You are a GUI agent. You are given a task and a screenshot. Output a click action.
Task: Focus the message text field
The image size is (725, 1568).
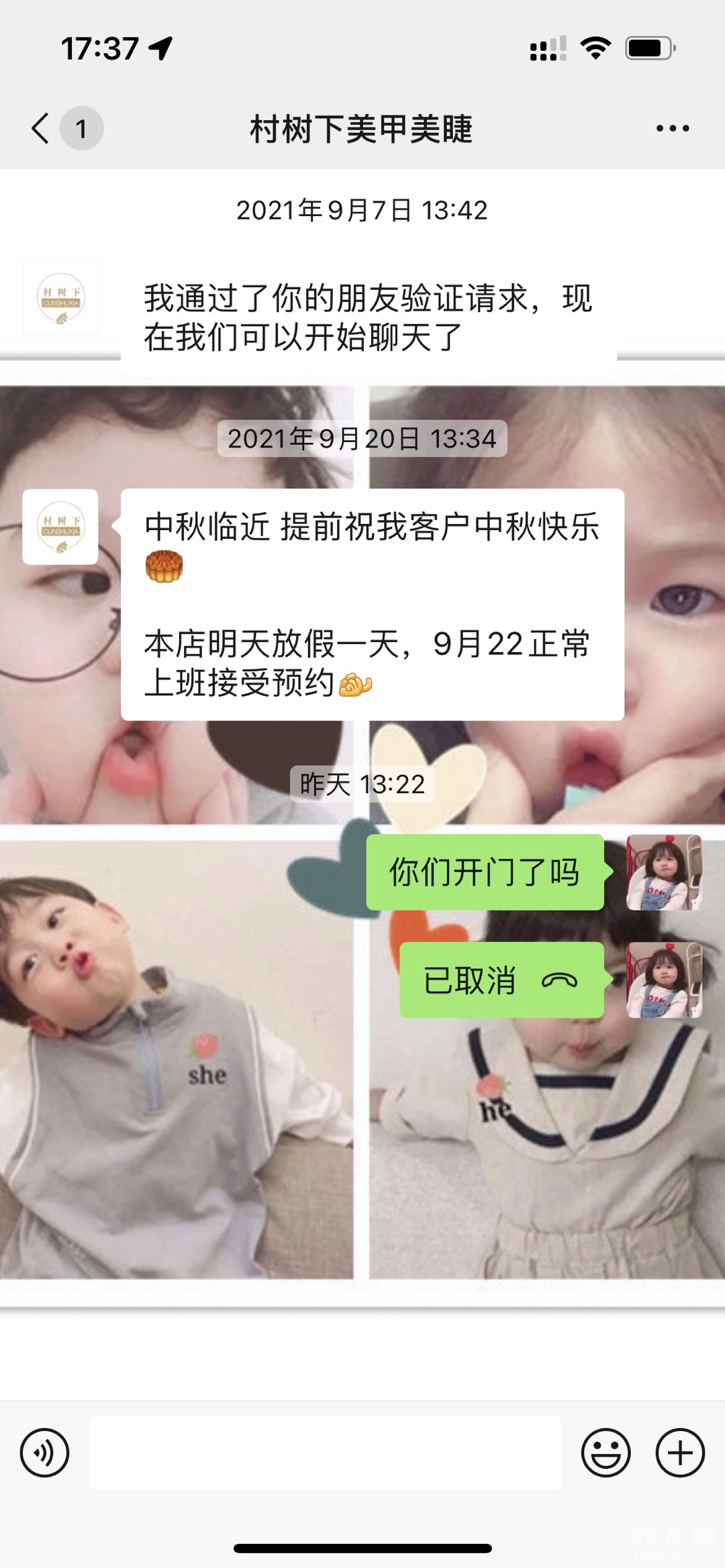click(325, 1453)
